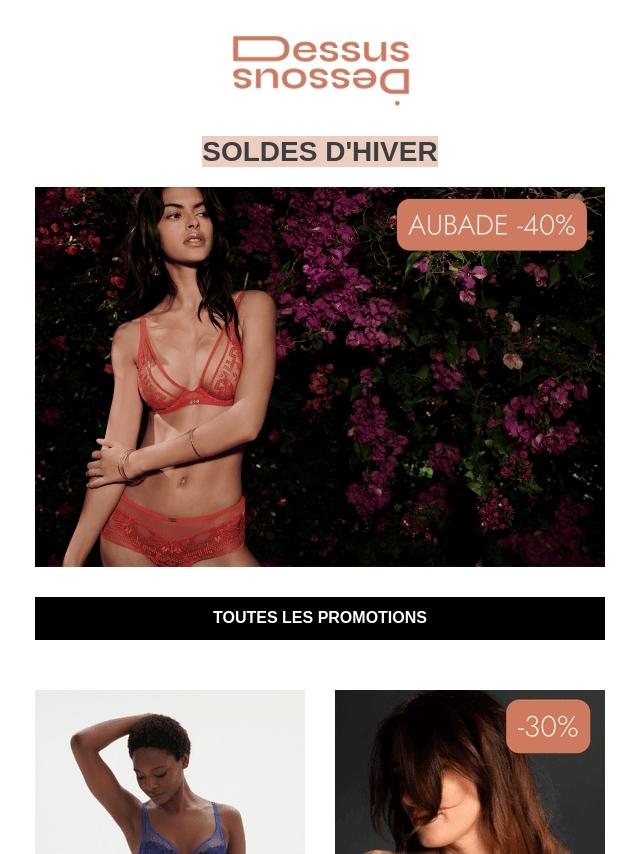Screen dimensions: 640x854
Task: View the product tile tagged -30%
Action: pyautogui.click(x=470, y=772)
